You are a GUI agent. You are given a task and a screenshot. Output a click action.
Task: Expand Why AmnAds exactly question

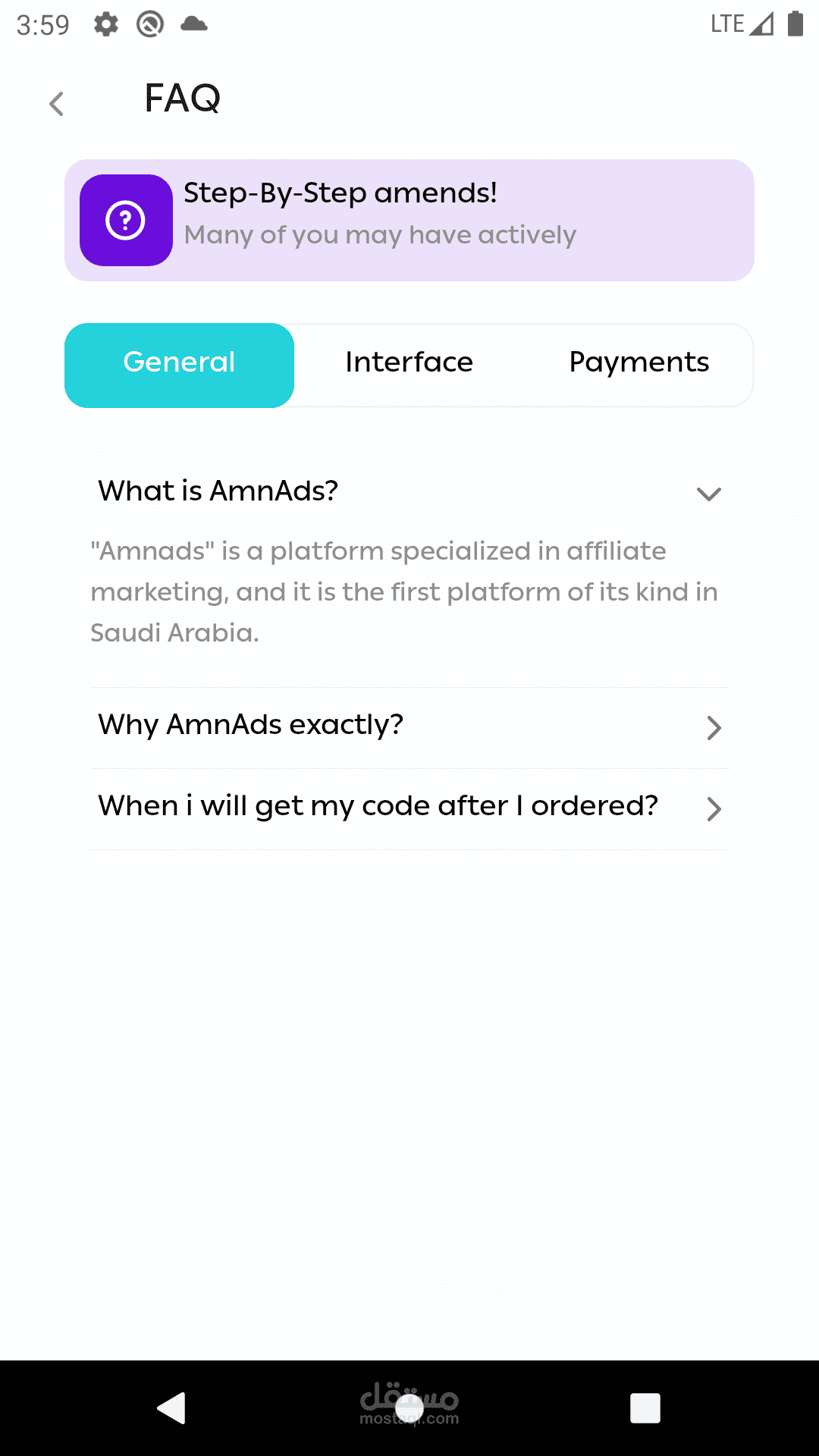tap(409, 727)
